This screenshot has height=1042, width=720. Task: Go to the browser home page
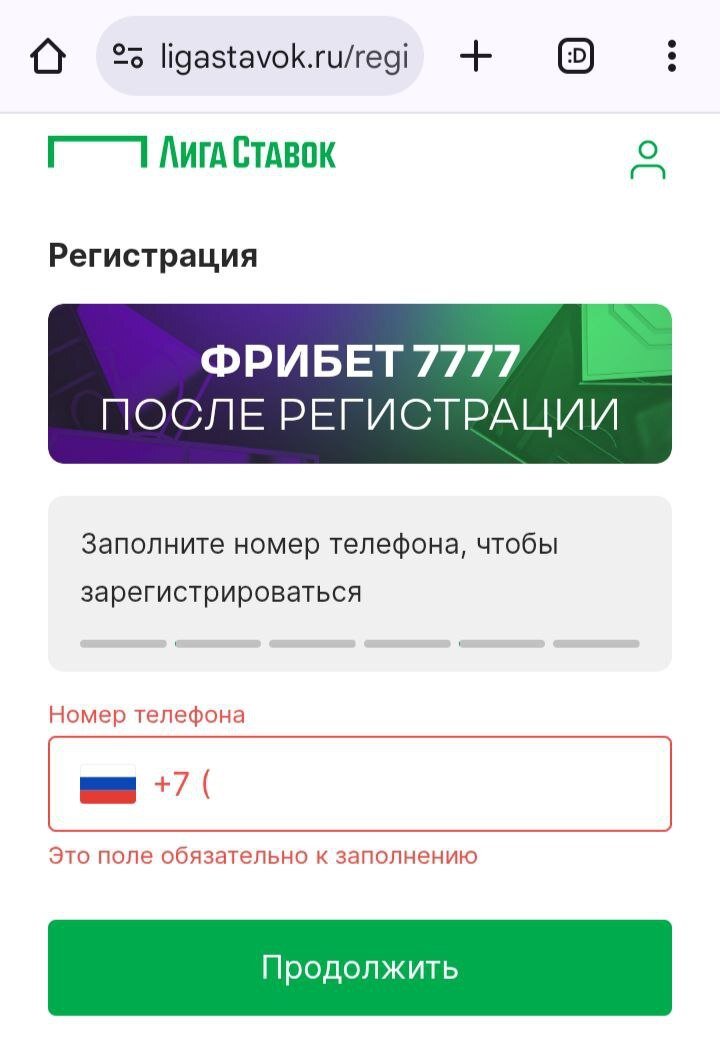[x=47, y=56]
